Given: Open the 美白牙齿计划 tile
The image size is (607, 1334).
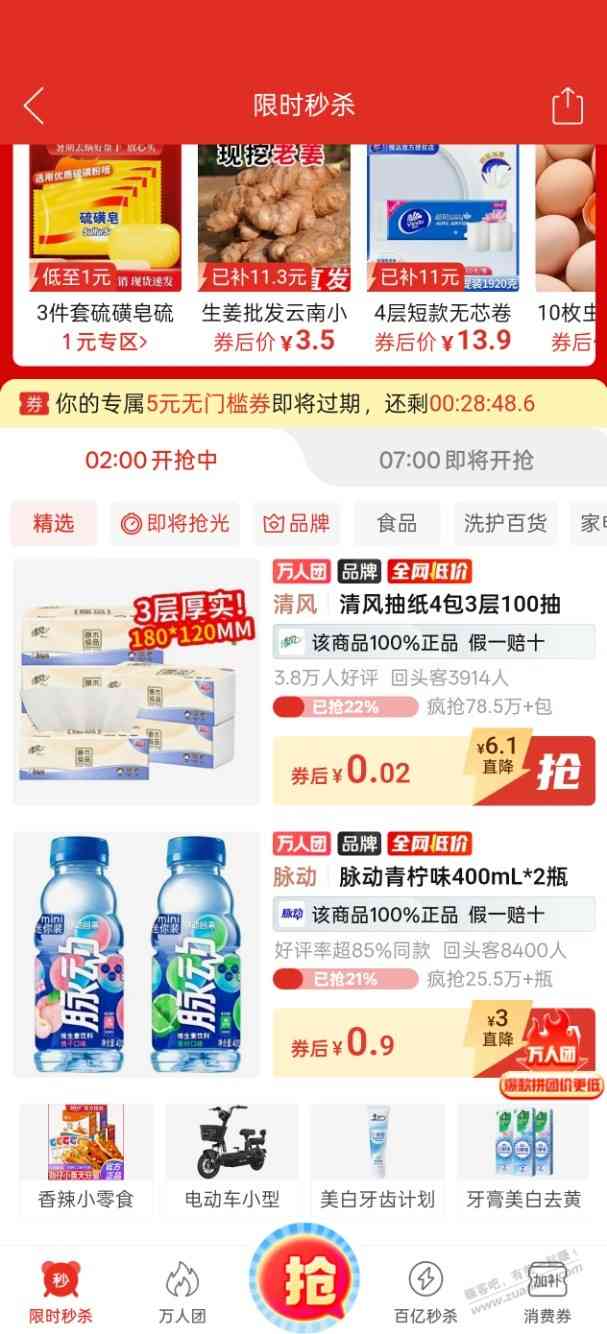Looking at the screenshot, I should pyautogui.click(x=377, y=1160).
